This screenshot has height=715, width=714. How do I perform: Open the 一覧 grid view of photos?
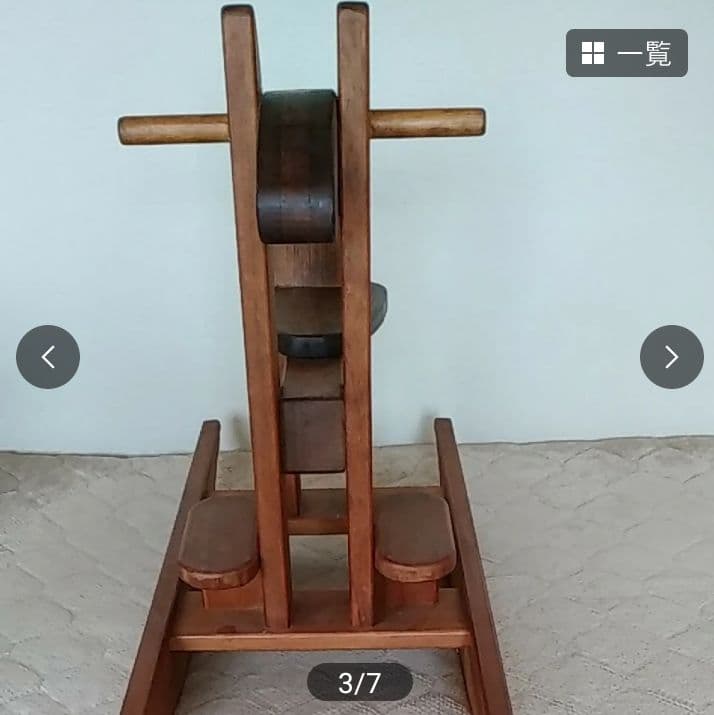click(626, 53)
